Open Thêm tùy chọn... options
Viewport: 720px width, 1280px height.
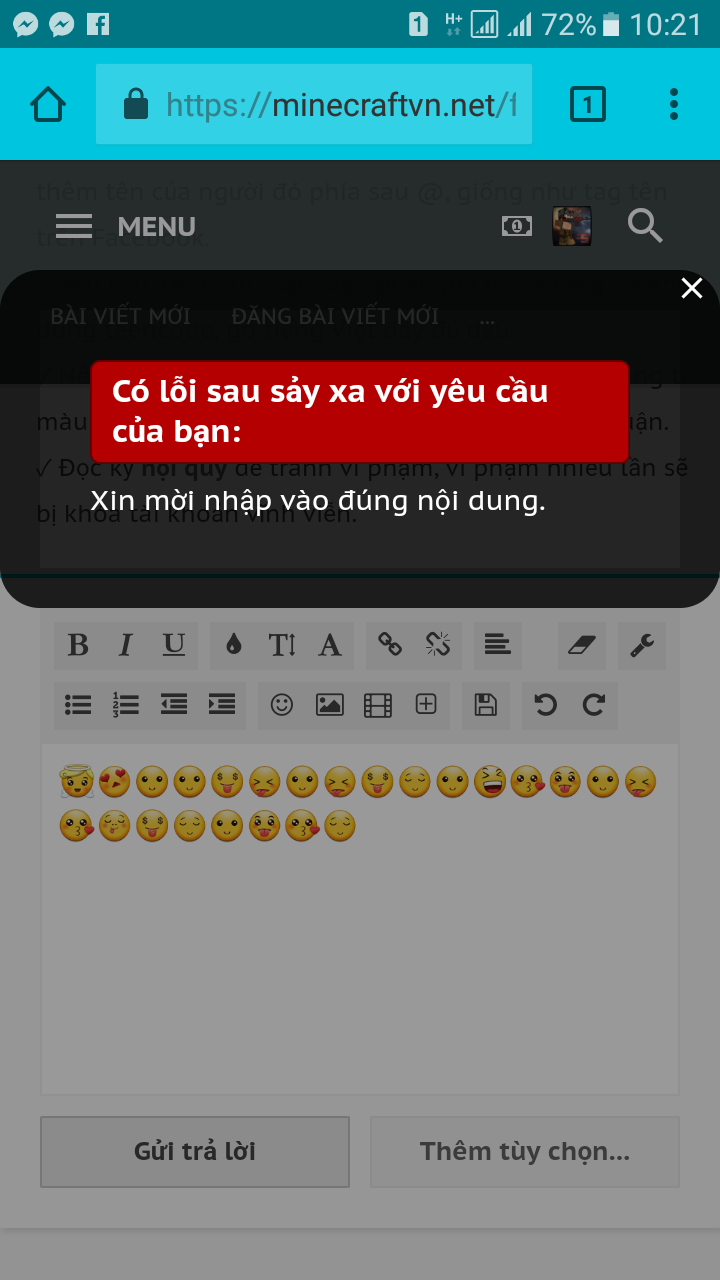tap(524, 1151)
